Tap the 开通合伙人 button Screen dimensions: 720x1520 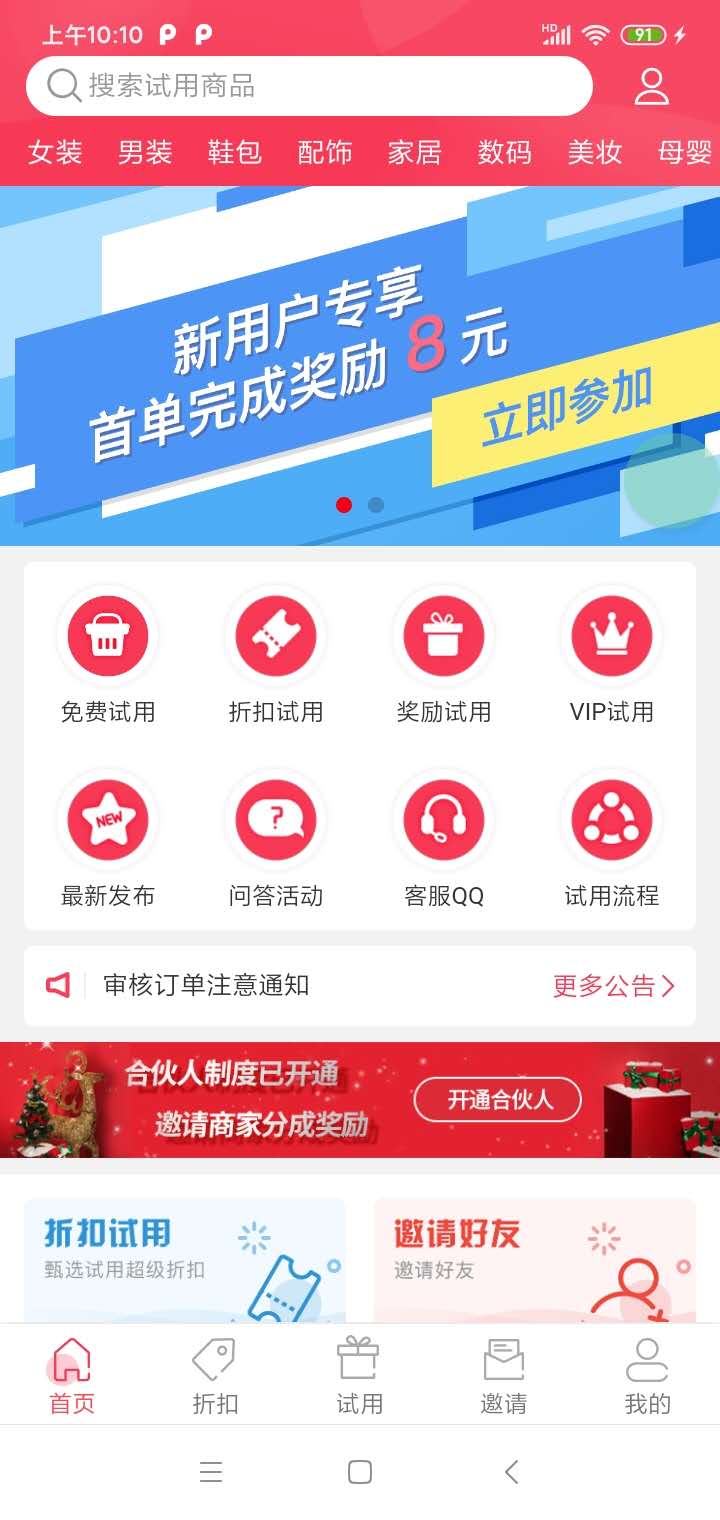click(498, 1100)
